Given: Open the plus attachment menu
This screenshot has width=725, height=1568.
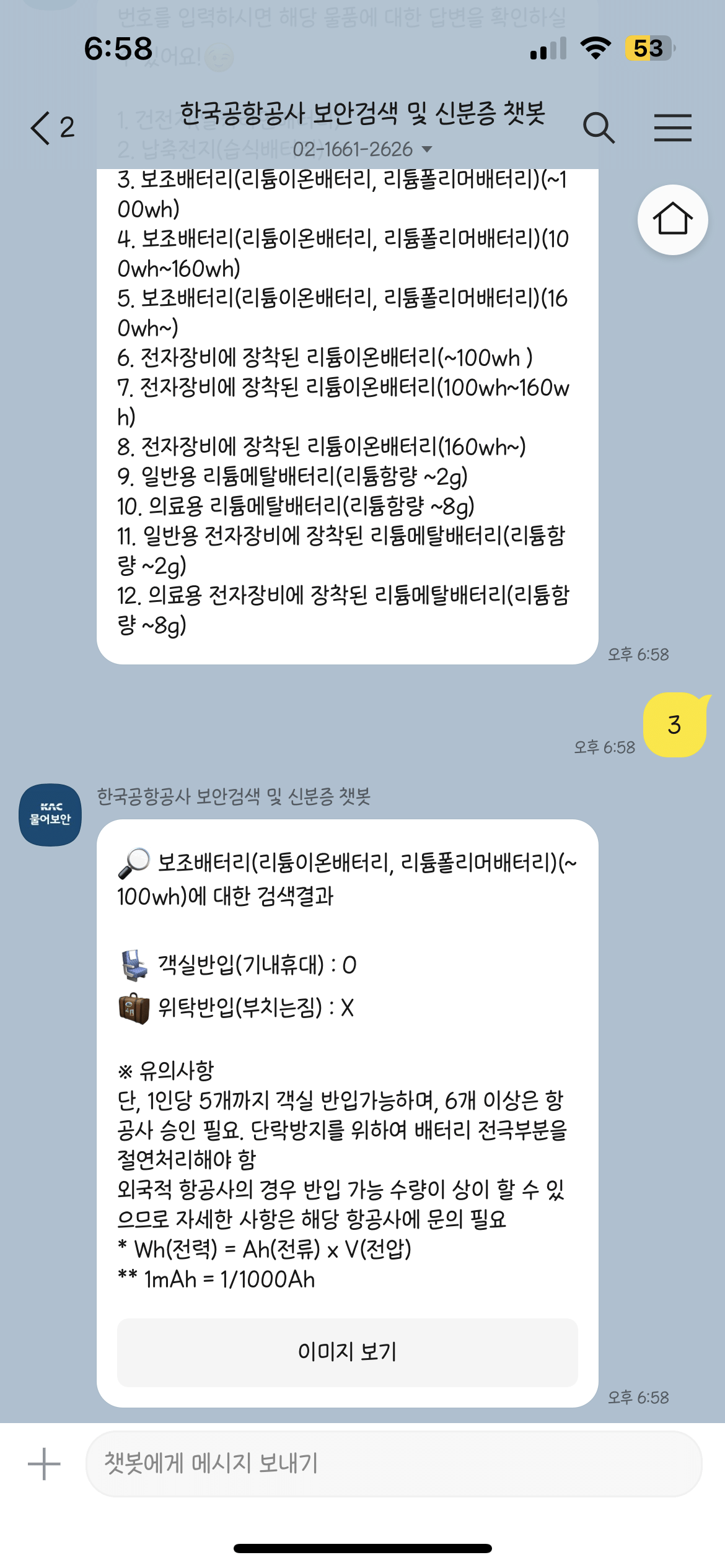Looking at the screenshot, I should (x=44, y=1464).
